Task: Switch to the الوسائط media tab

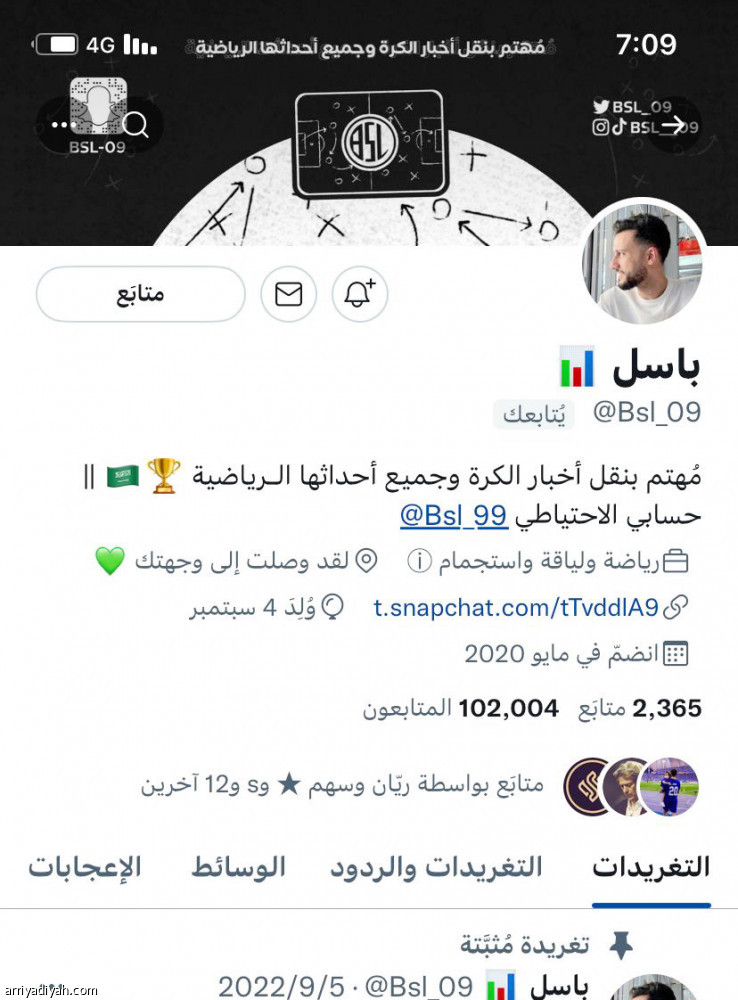Action: click(238, 867)
